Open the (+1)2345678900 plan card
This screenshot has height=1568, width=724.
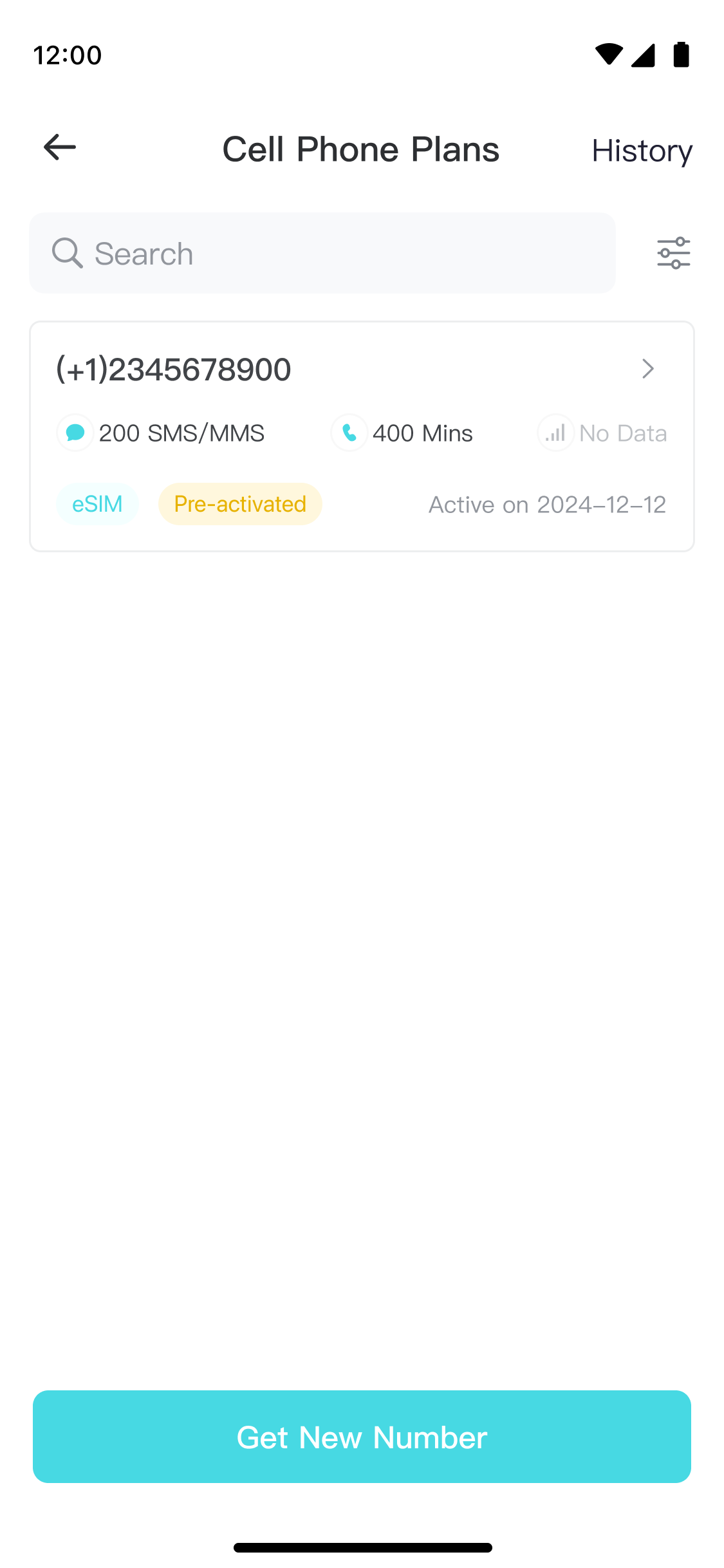(x=362, y=436)
